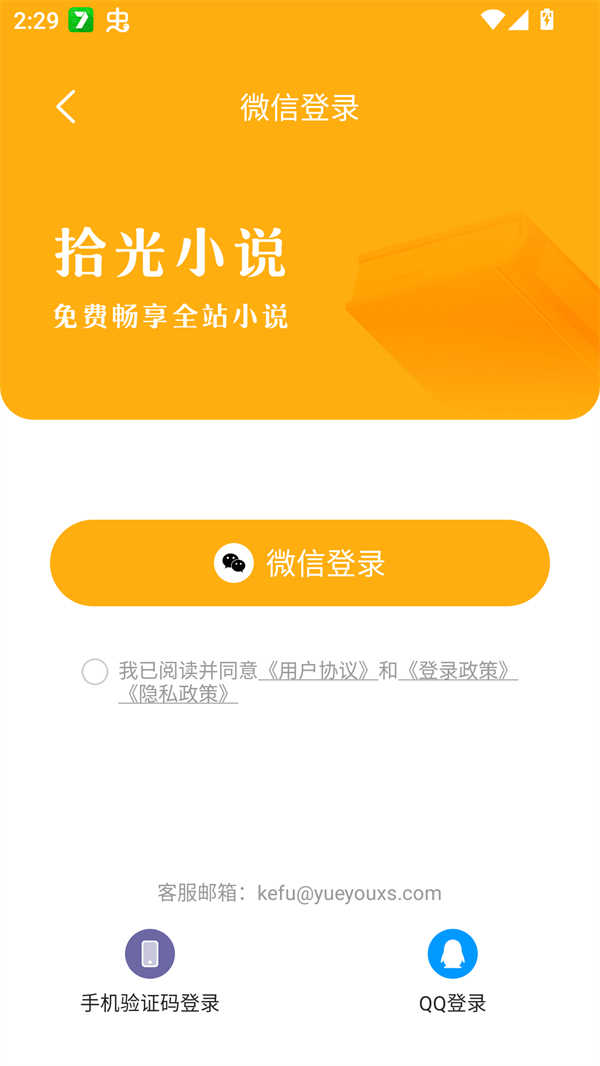The height and width of the screenshot is (1066, 600).
Task: View the 《隐私政策》 link
Action: 178,693
